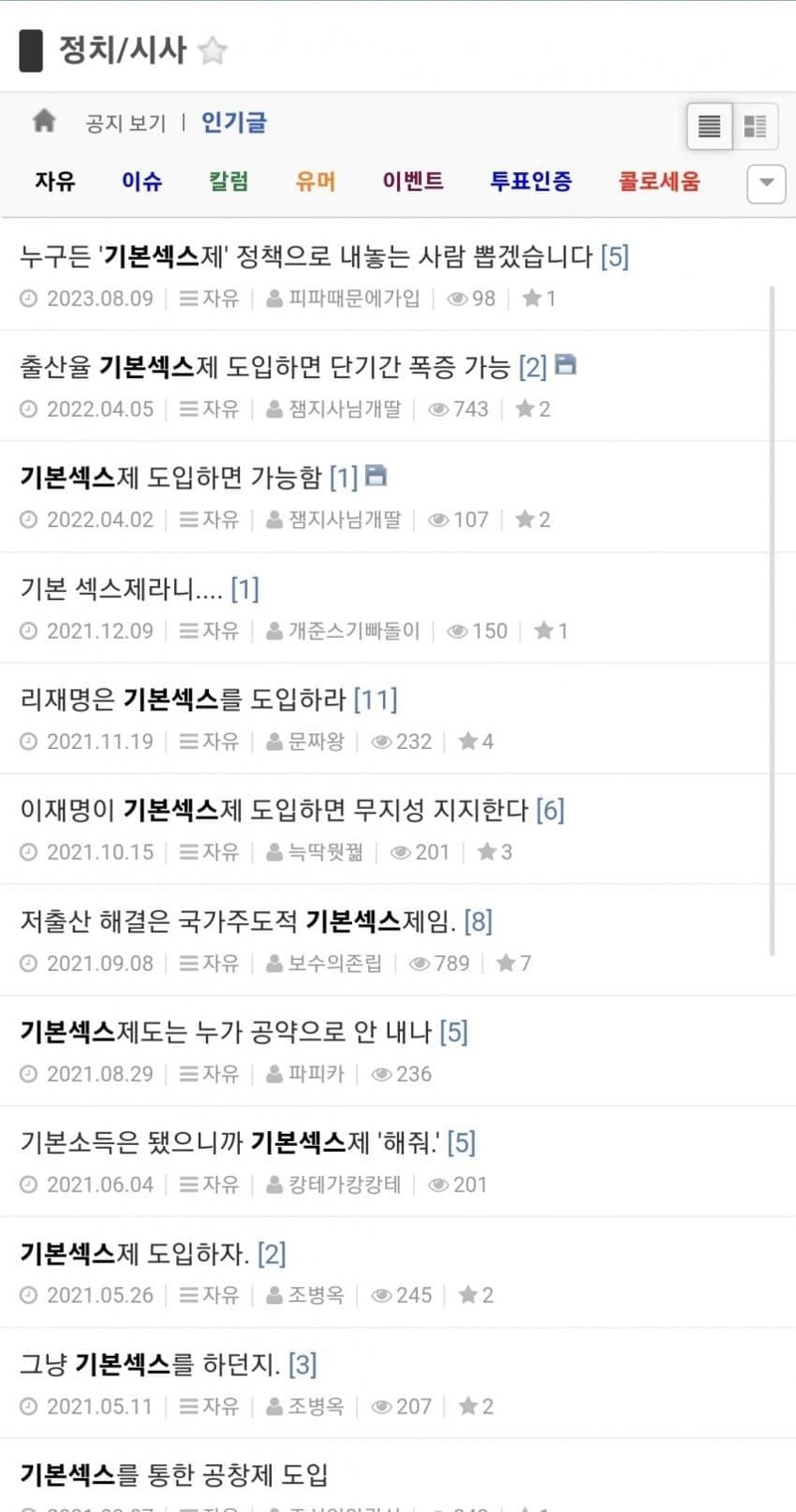The image size is (796, 1512).
Task: Select the 유머 category tab
Action: coord(315,182)
